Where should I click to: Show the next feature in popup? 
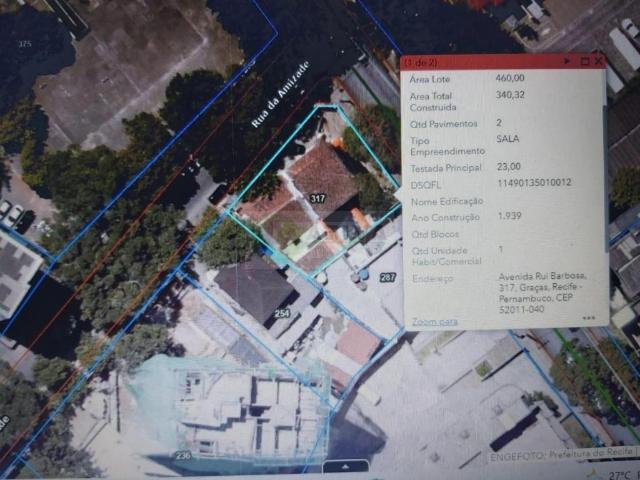click(566, 61)
